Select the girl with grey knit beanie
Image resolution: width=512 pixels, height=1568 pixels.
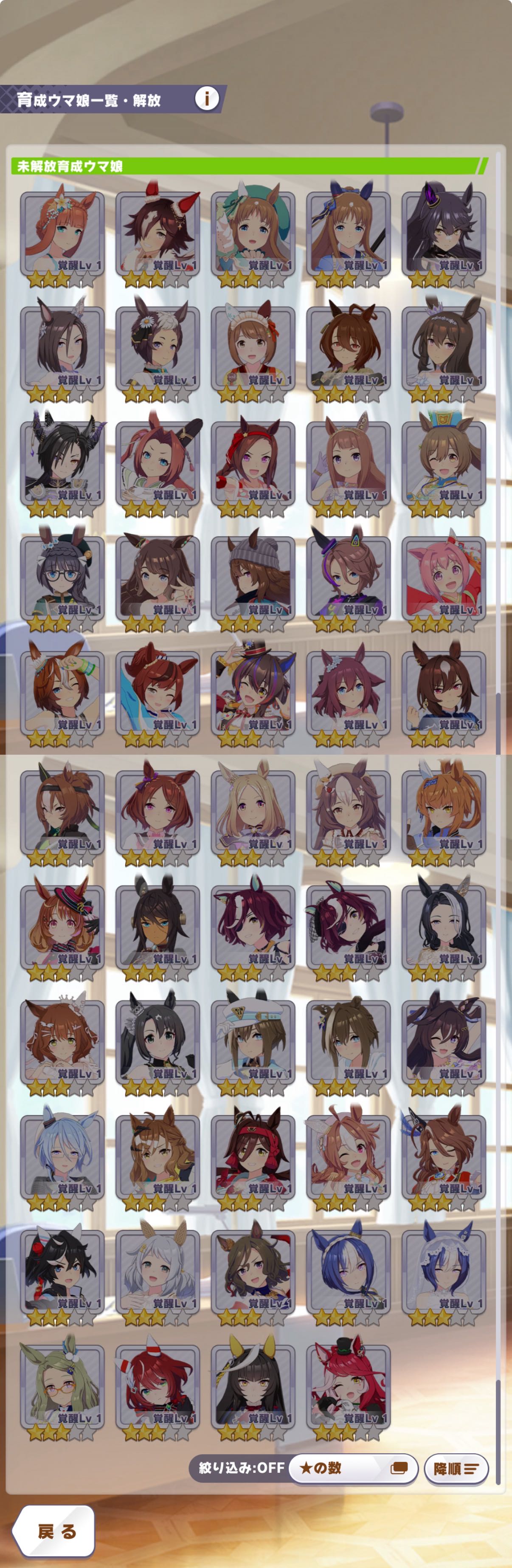253,578
